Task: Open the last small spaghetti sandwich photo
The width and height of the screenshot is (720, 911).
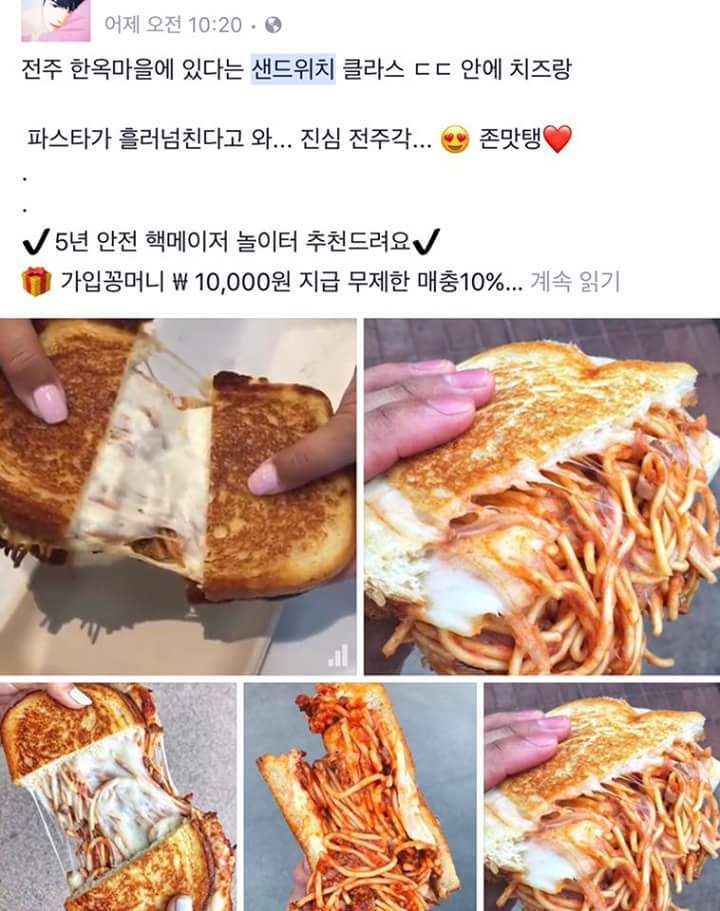Action: coord(602,797)
